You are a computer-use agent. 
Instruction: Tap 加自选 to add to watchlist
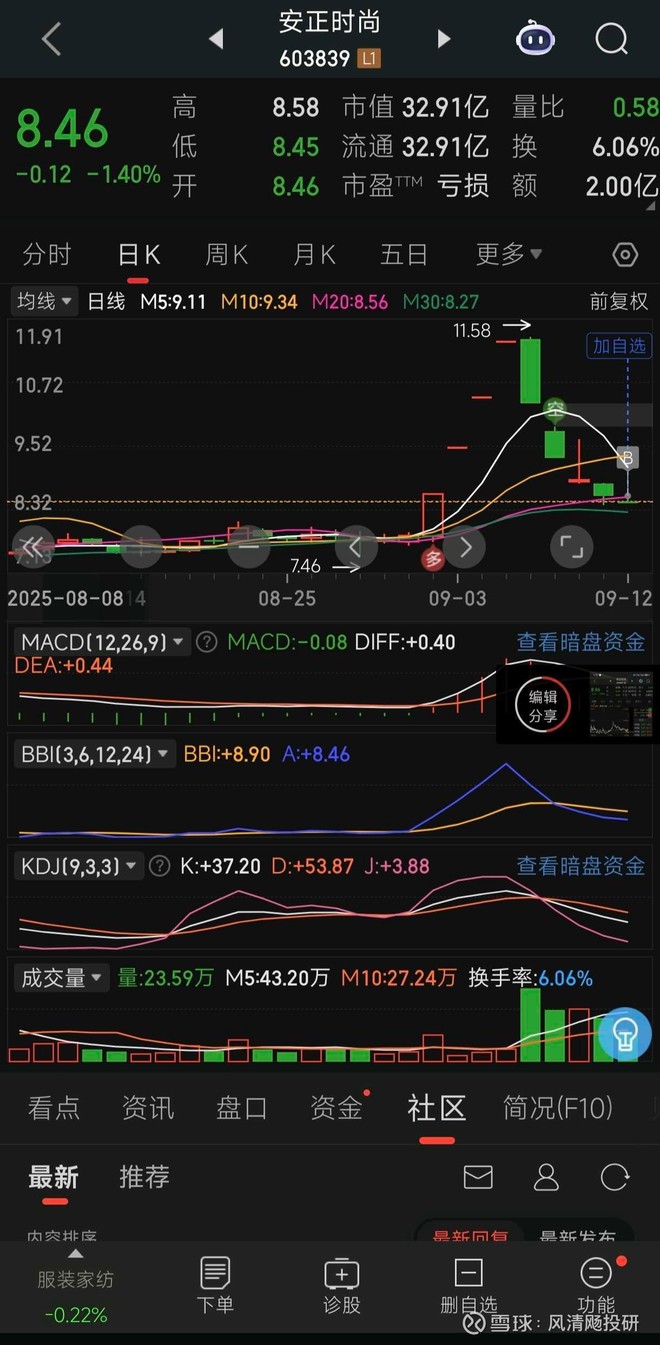619,346
